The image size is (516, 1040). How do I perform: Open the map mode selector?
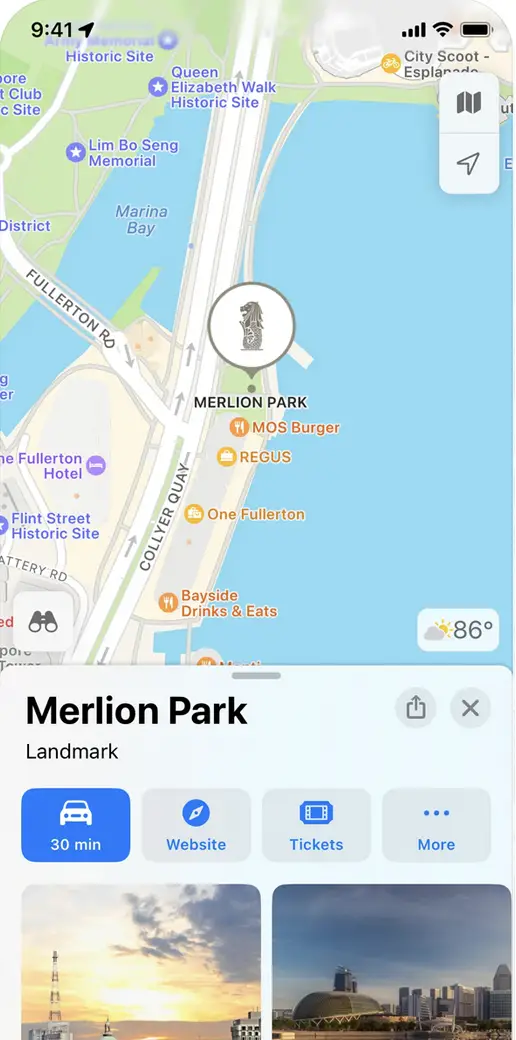click(x=469, y=103)
